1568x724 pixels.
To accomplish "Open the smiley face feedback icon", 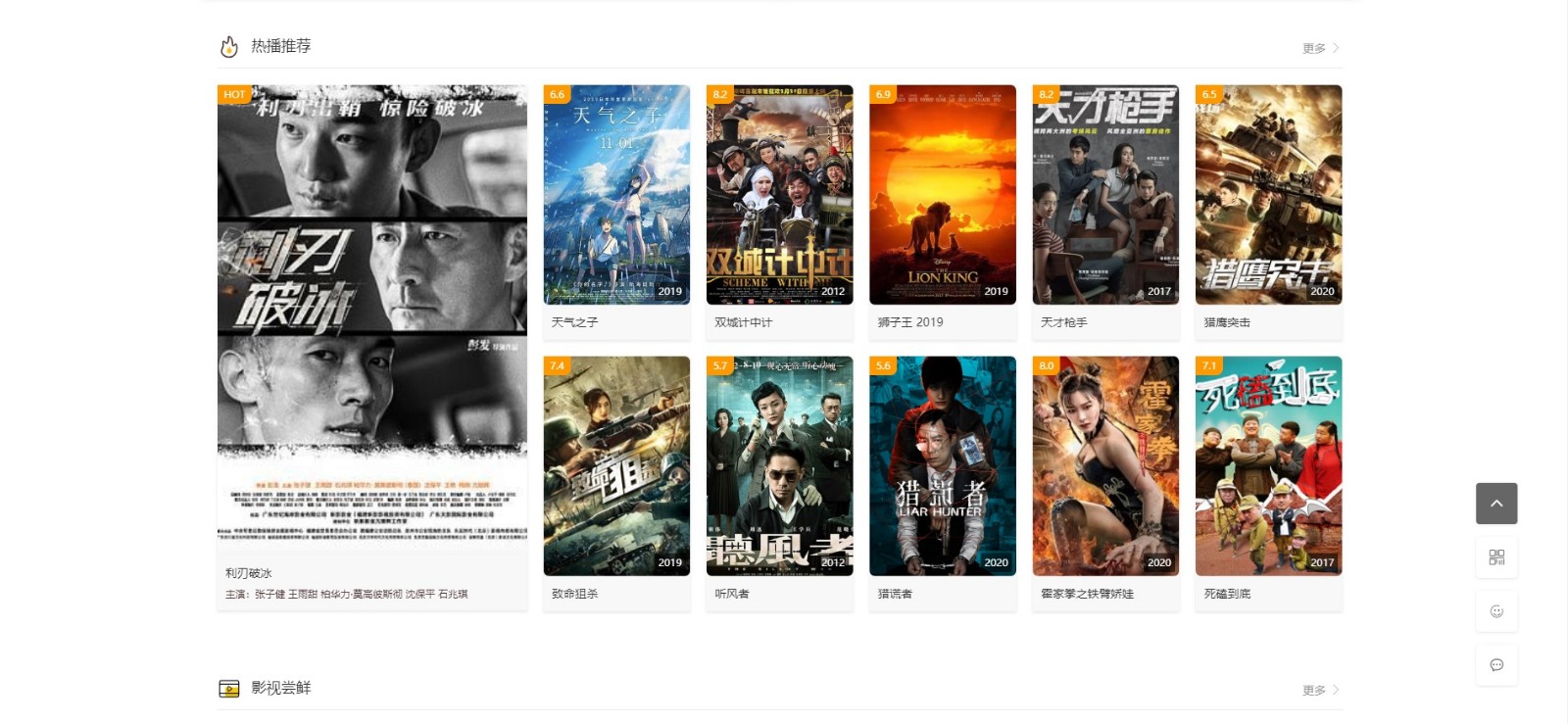I will coord(1496,611).
